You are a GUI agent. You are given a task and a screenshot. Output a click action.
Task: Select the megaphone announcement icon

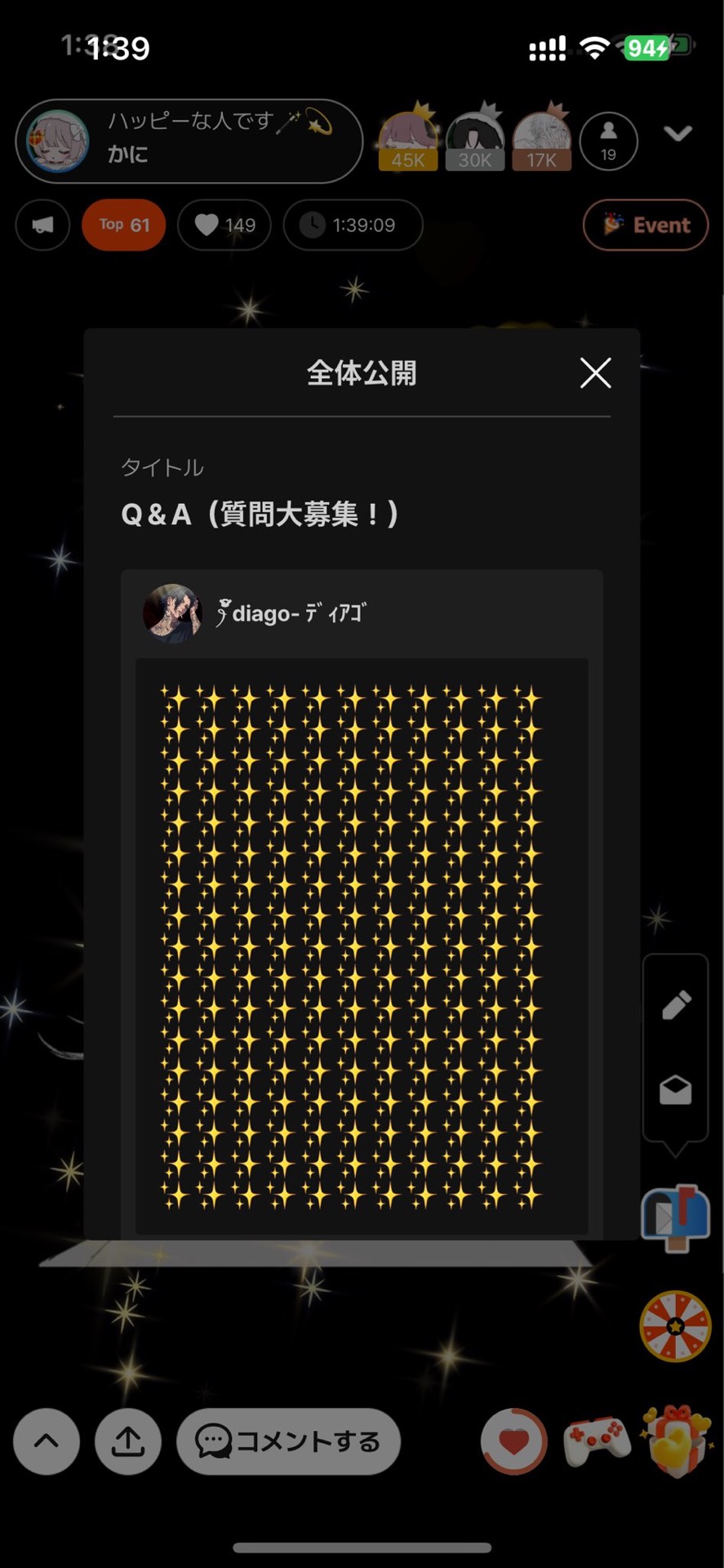[x=42, y=225]
